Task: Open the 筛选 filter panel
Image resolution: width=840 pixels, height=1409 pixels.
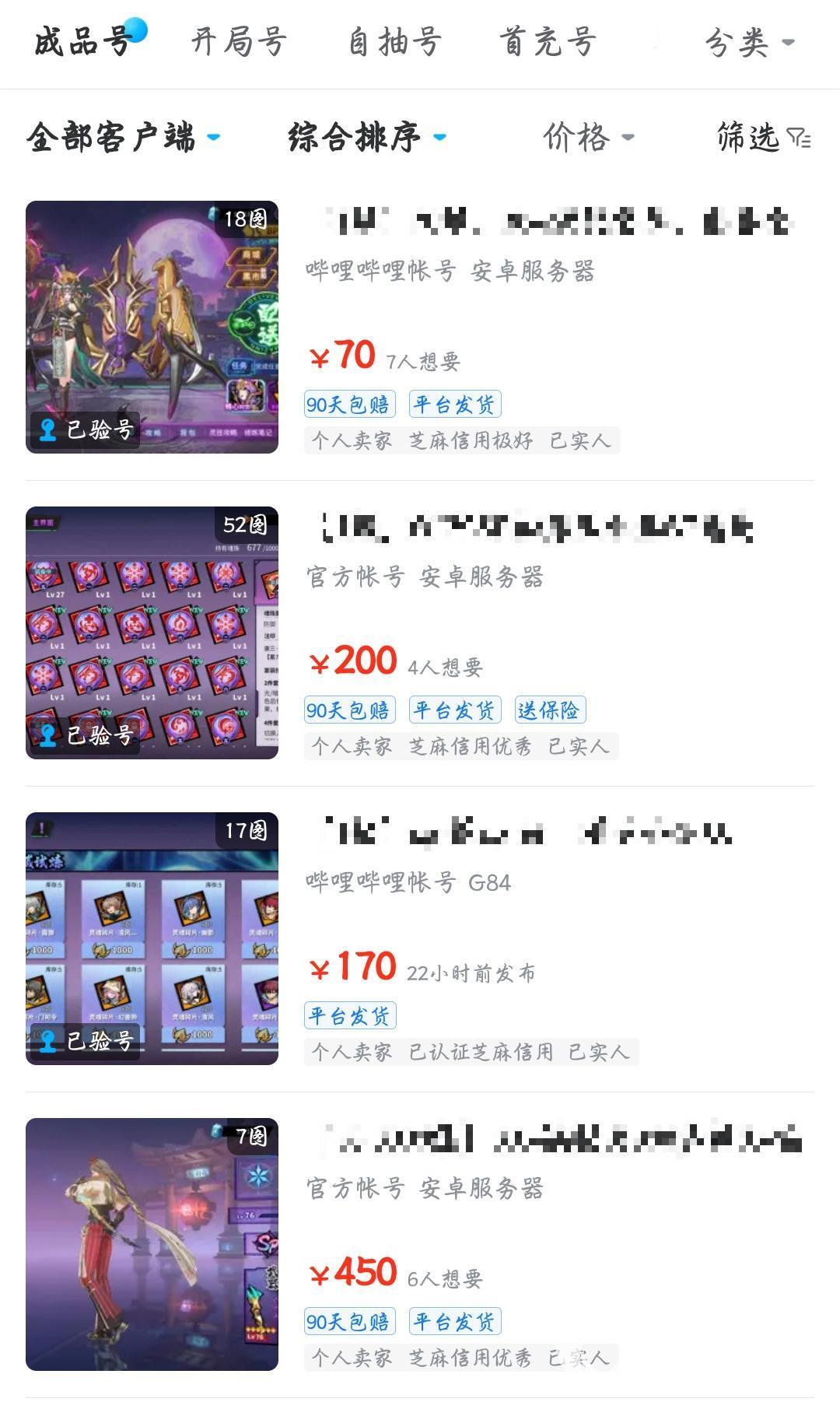Action: 763,138
